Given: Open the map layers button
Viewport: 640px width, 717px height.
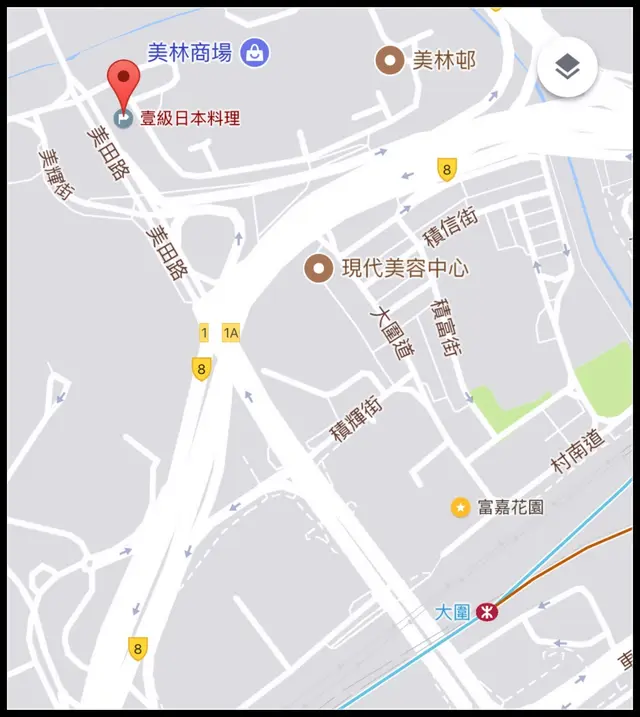Looking at the screenshot, I should coord(567,68).
